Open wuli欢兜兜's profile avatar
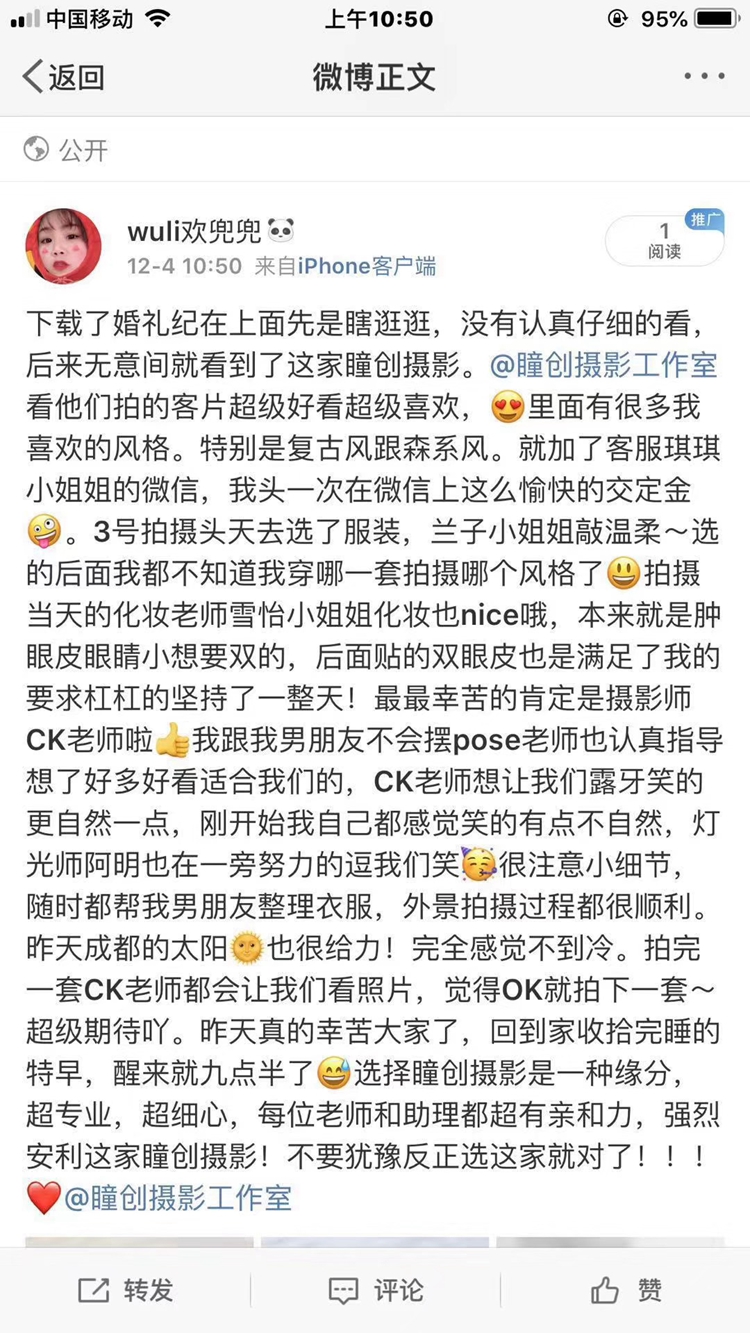 point(63,246)
